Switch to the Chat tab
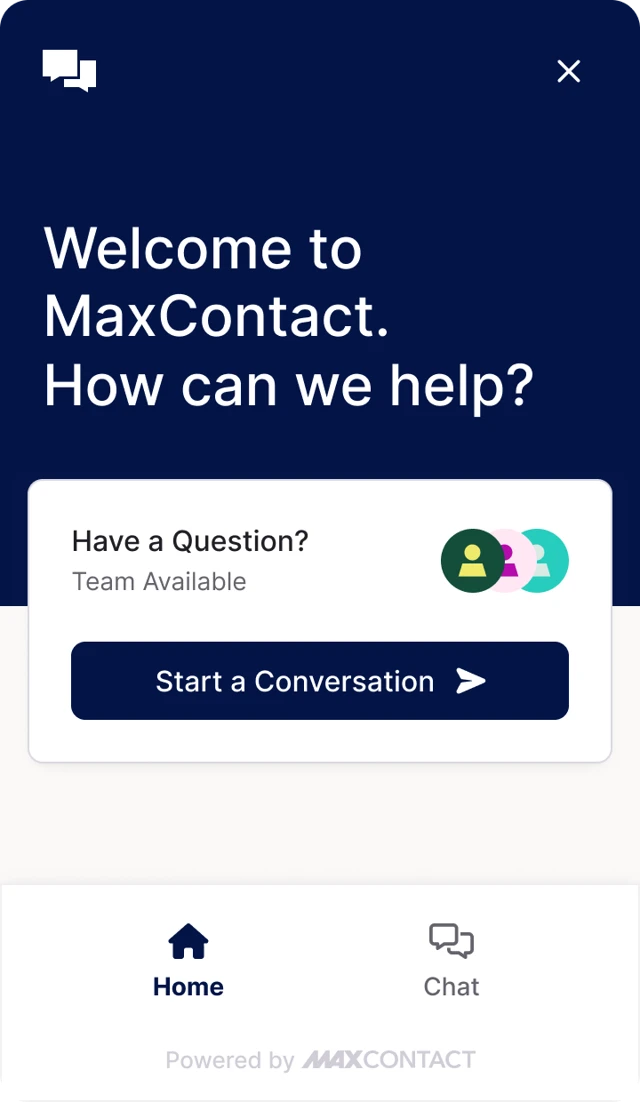 pyautogui.click(x=451, y=961)
